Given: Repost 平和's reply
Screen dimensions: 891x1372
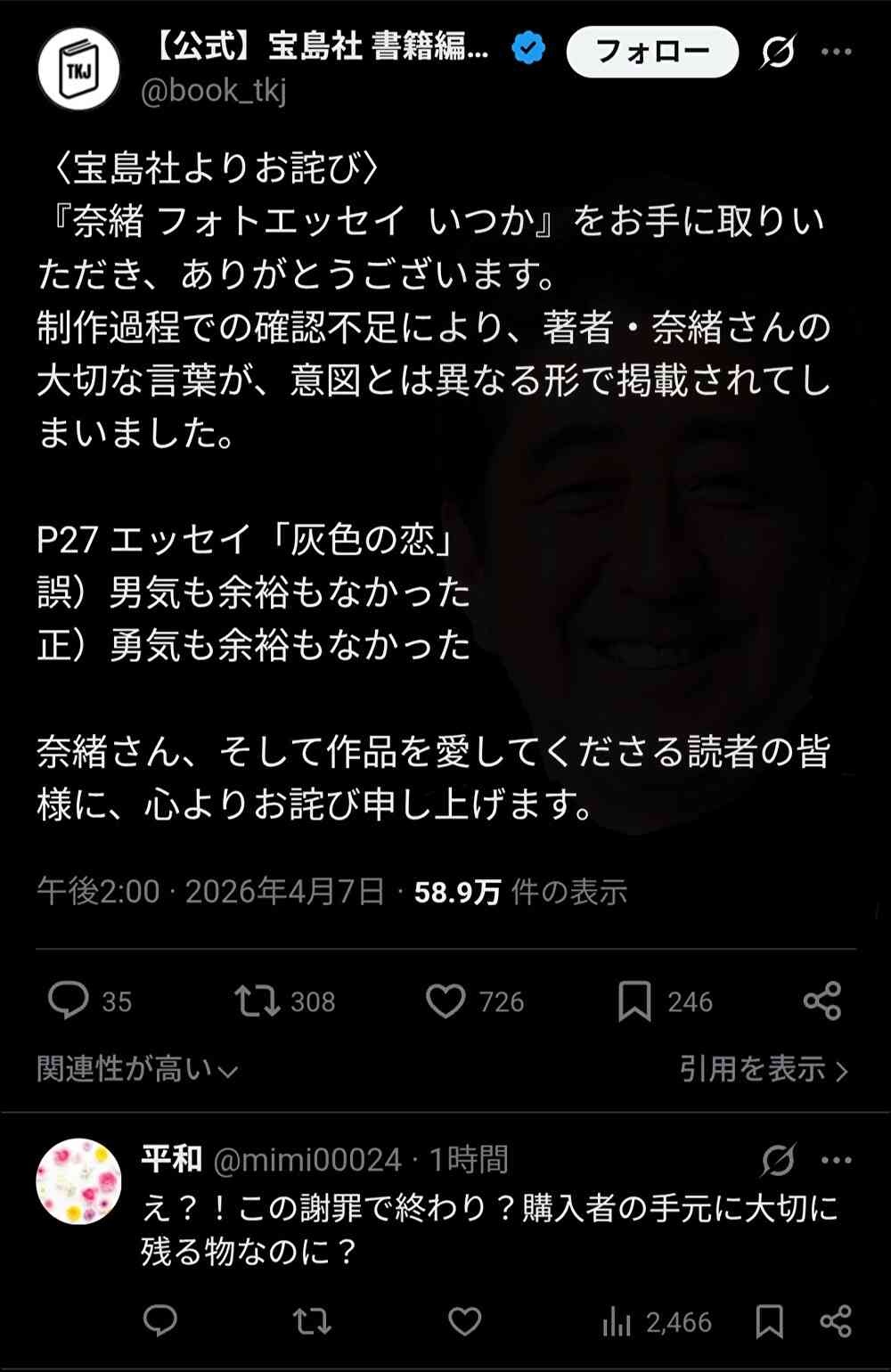Looking at the screenshot, I should coord(312,1321).
